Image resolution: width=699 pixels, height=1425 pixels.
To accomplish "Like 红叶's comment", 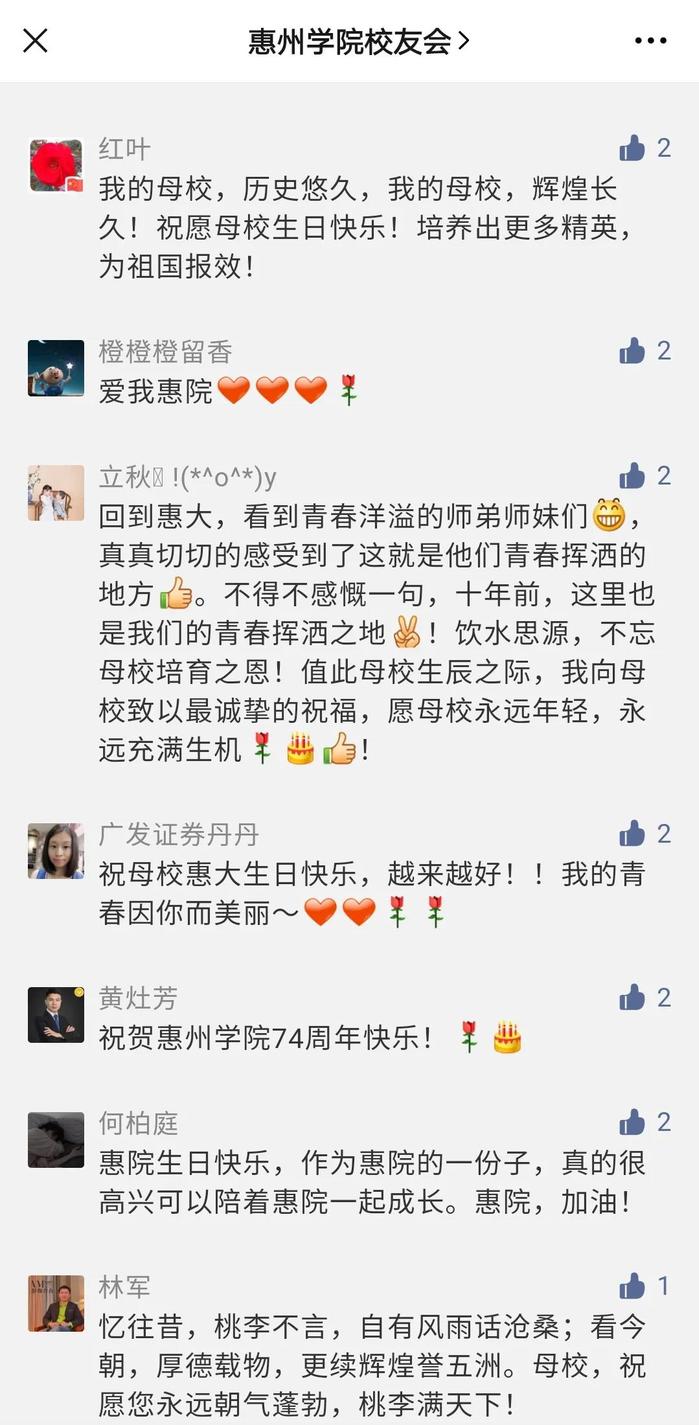I will click(x=633, y=149).
